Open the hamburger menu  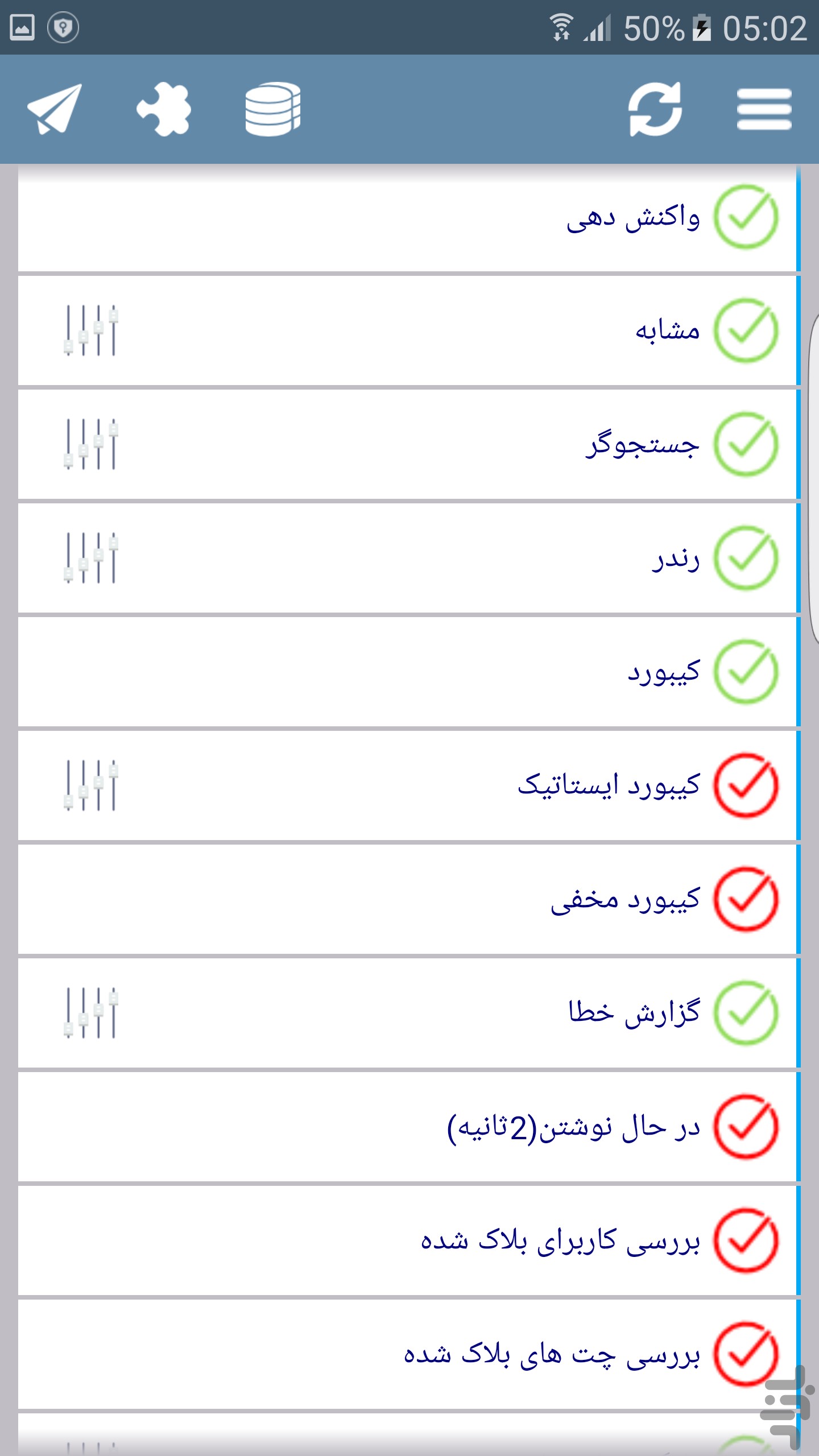point(764,109)
